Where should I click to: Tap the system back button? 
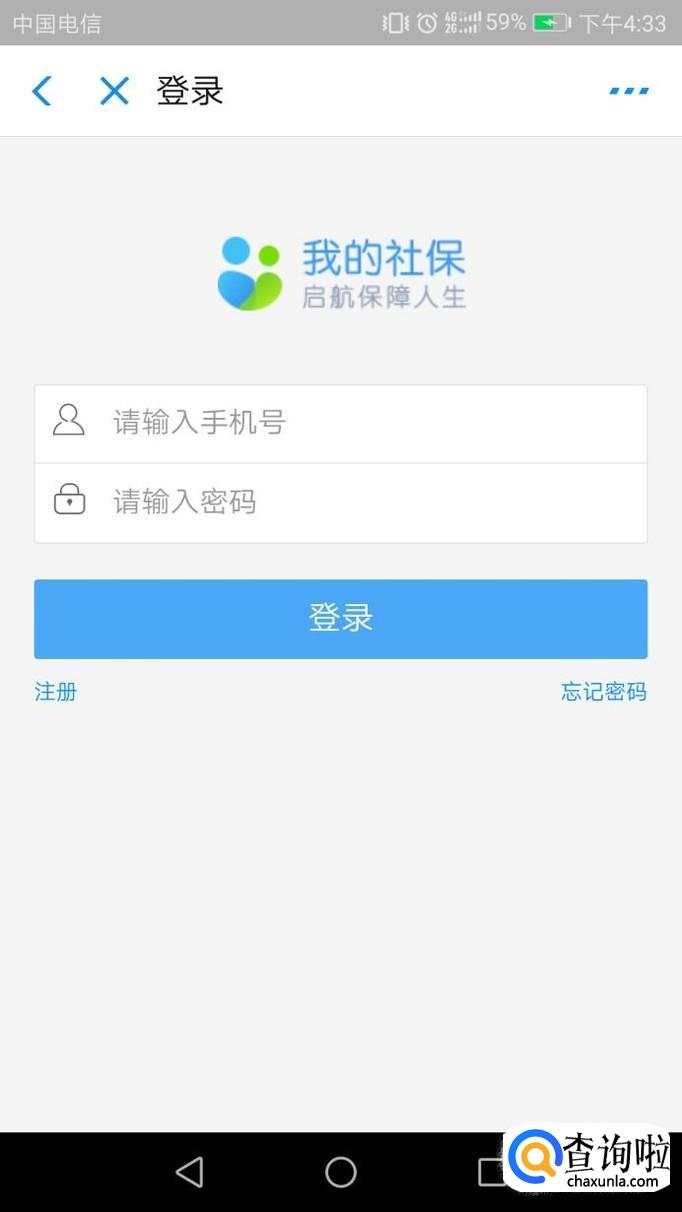coord(189,1171)
